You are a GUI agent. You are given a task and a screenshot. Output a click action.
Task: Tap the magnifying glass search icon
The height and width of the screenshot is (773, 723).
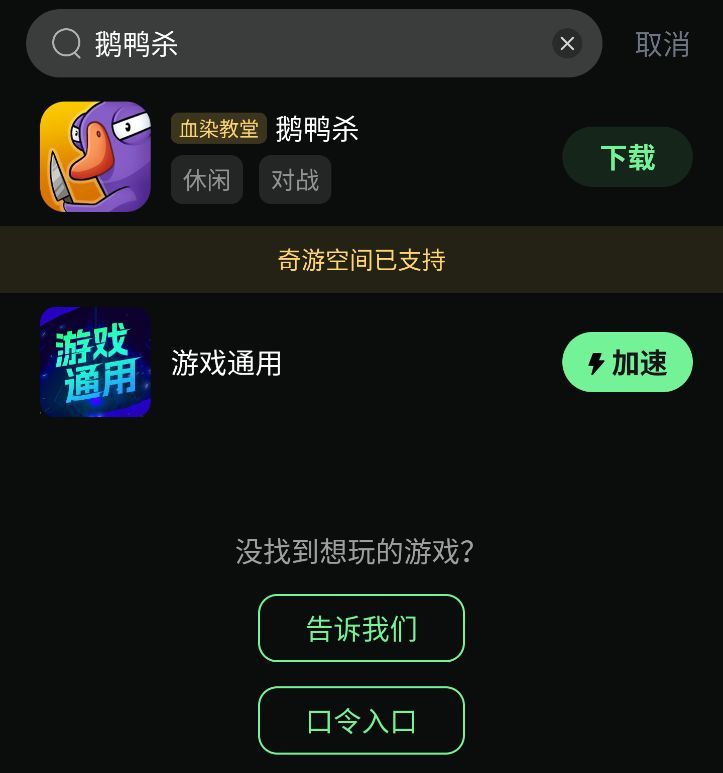(66, 43)
